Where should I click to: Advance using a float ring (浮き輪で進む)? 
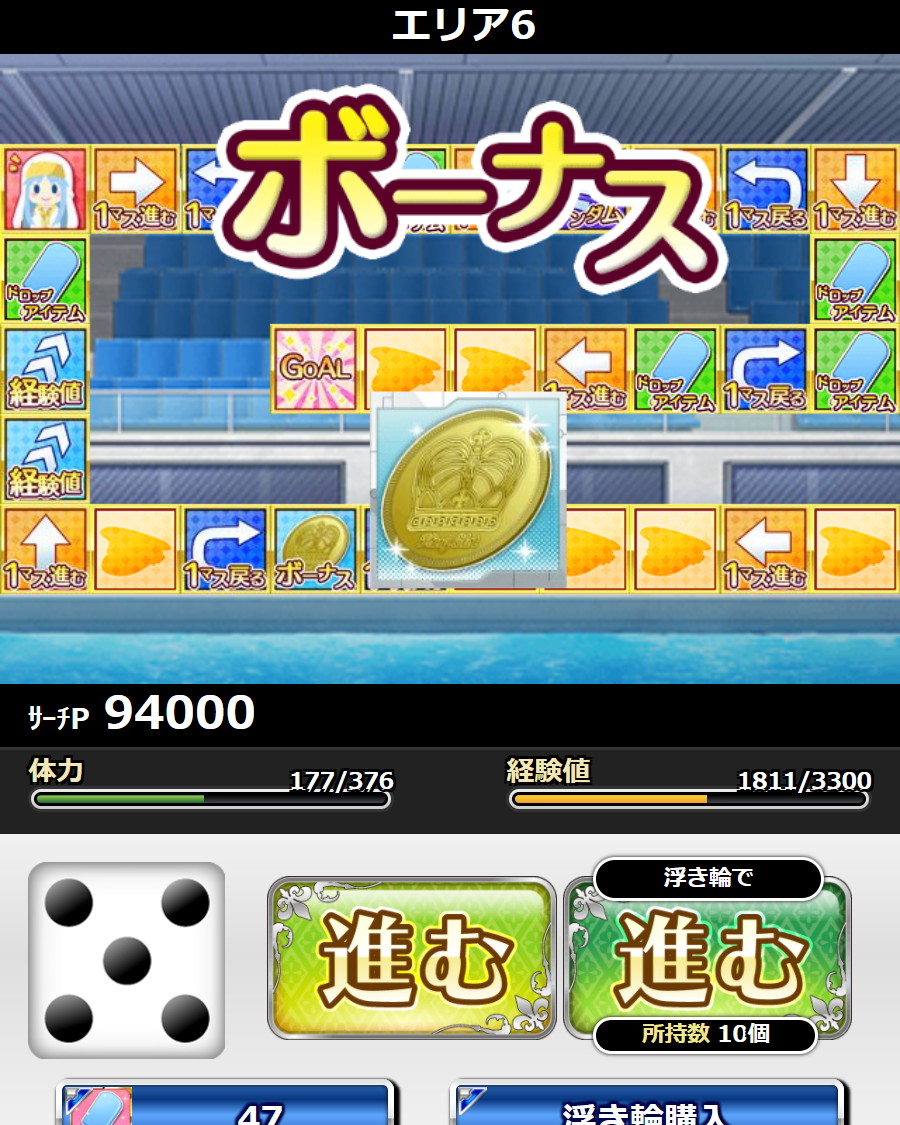[708, 960]
